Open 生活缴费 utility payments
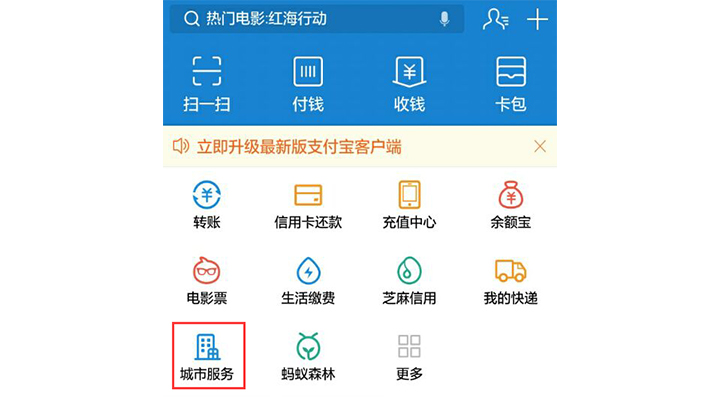Screen dimensions: 720x403 [x=308, y=281]
